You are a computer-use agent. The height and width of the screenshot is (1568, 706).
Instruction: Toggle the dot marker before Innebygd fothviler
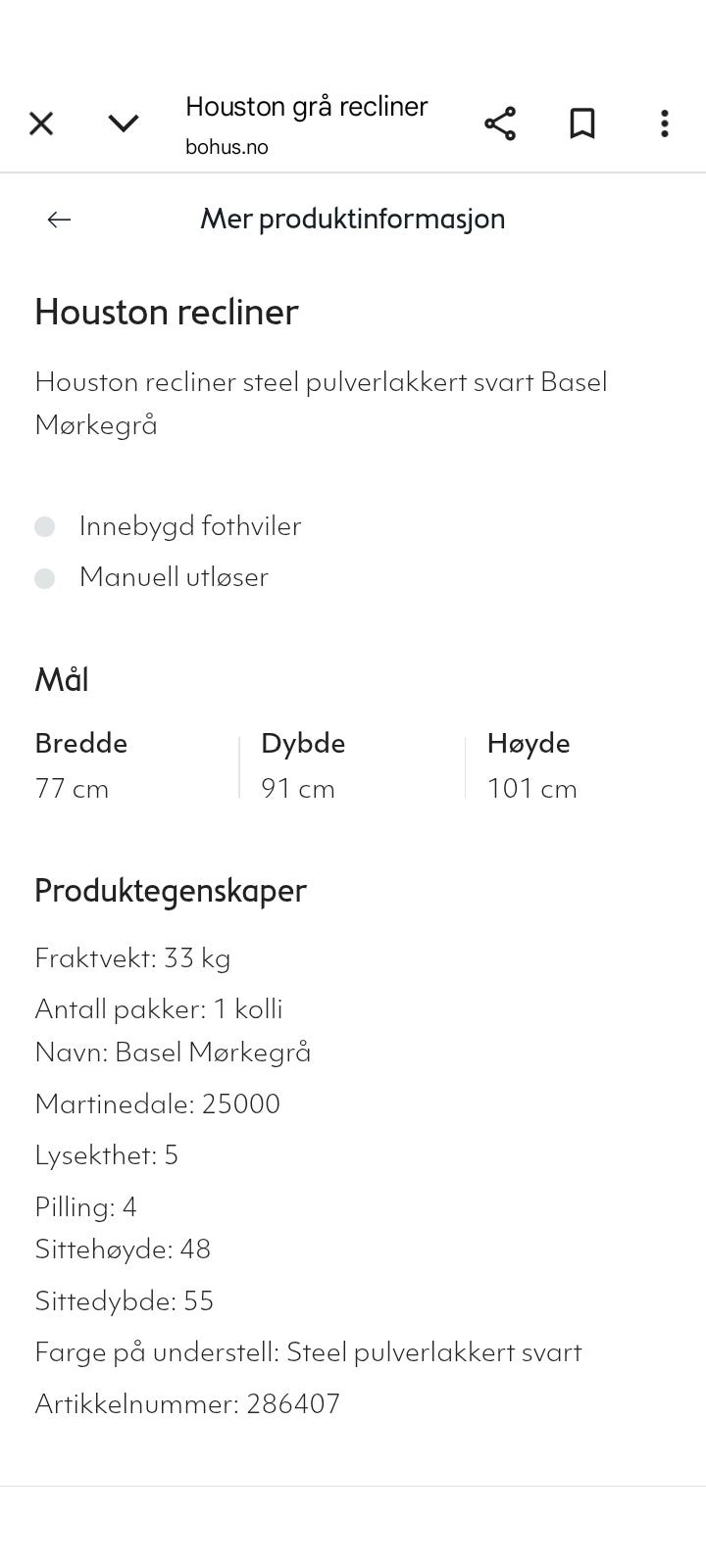(45, 526)
